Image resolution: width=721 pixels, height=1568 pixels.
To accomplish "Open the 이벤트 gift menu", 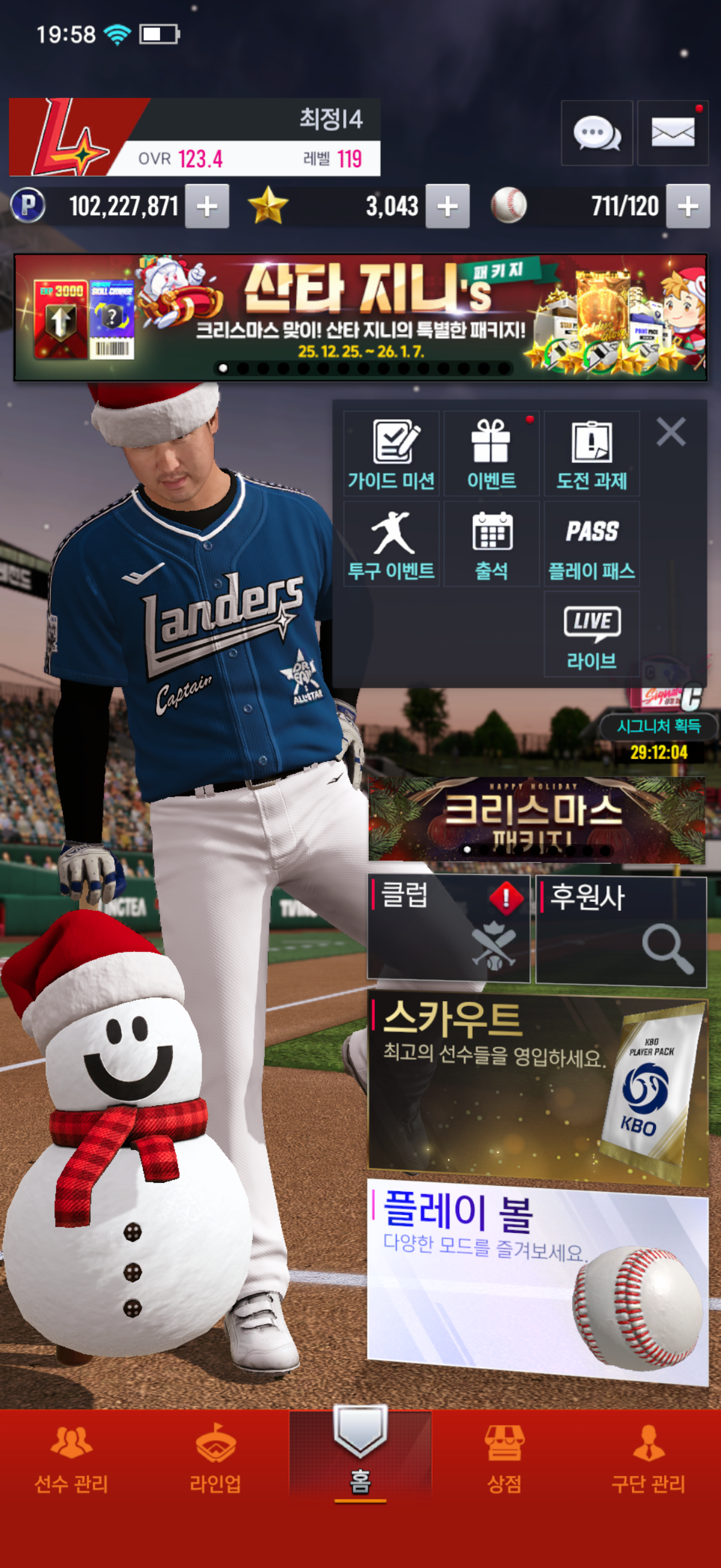I will (491, 453).
